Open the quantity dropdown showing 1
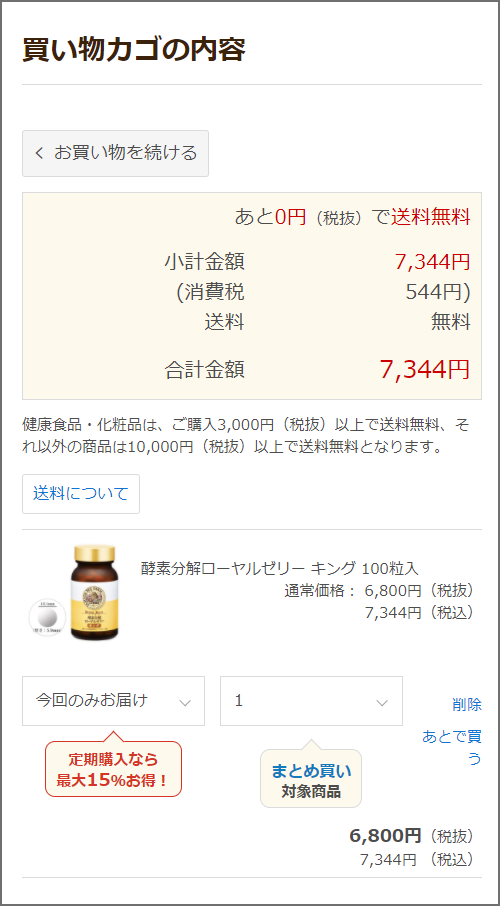 pyautogui.click(x=311, y=701)
